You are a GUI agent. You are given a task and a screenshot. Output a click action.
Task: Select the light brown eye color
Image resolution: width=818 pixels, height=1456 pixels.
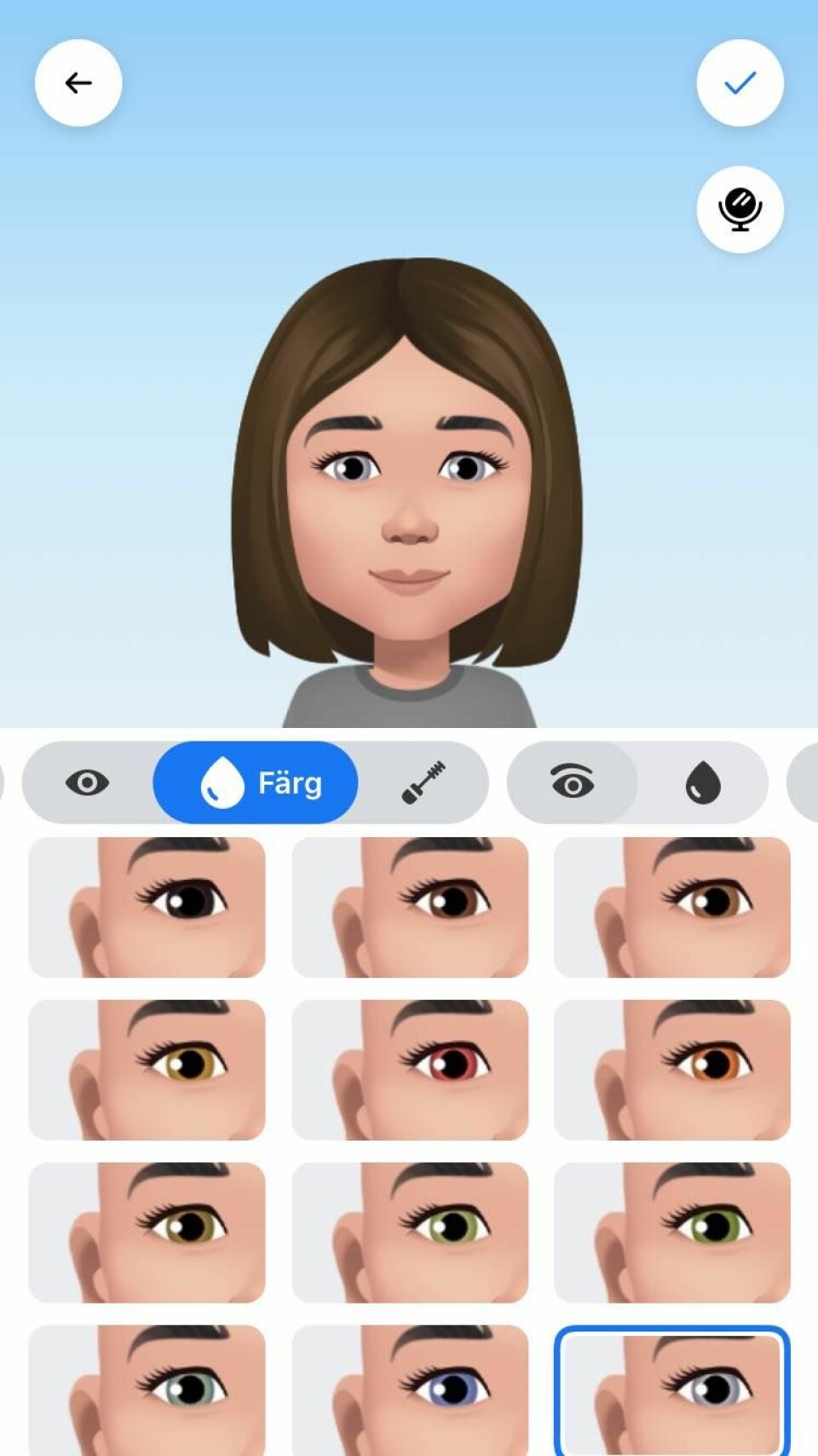[x=672, y=907]
